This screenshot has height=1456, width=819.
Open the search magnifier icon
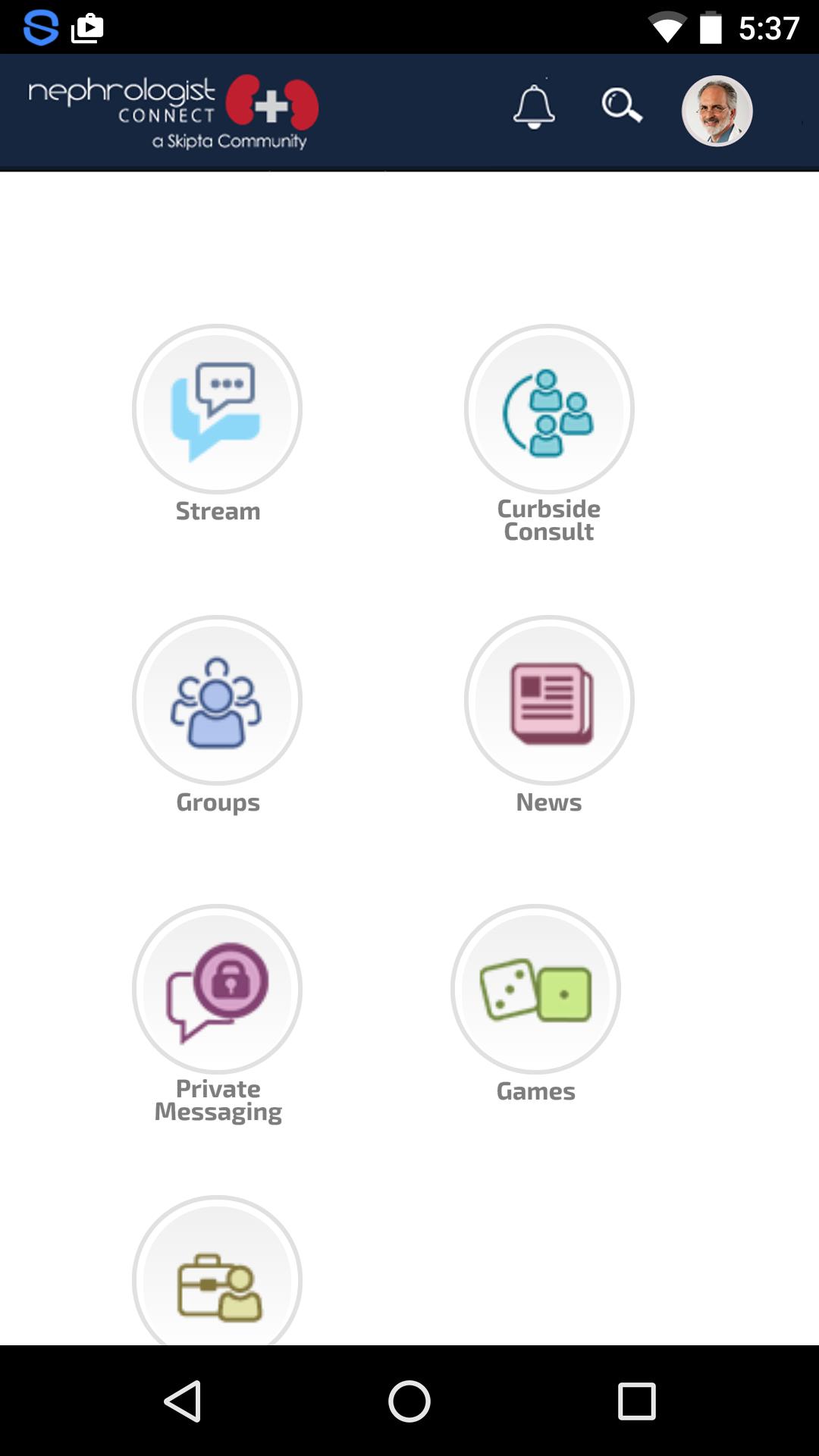click(623, 108)
